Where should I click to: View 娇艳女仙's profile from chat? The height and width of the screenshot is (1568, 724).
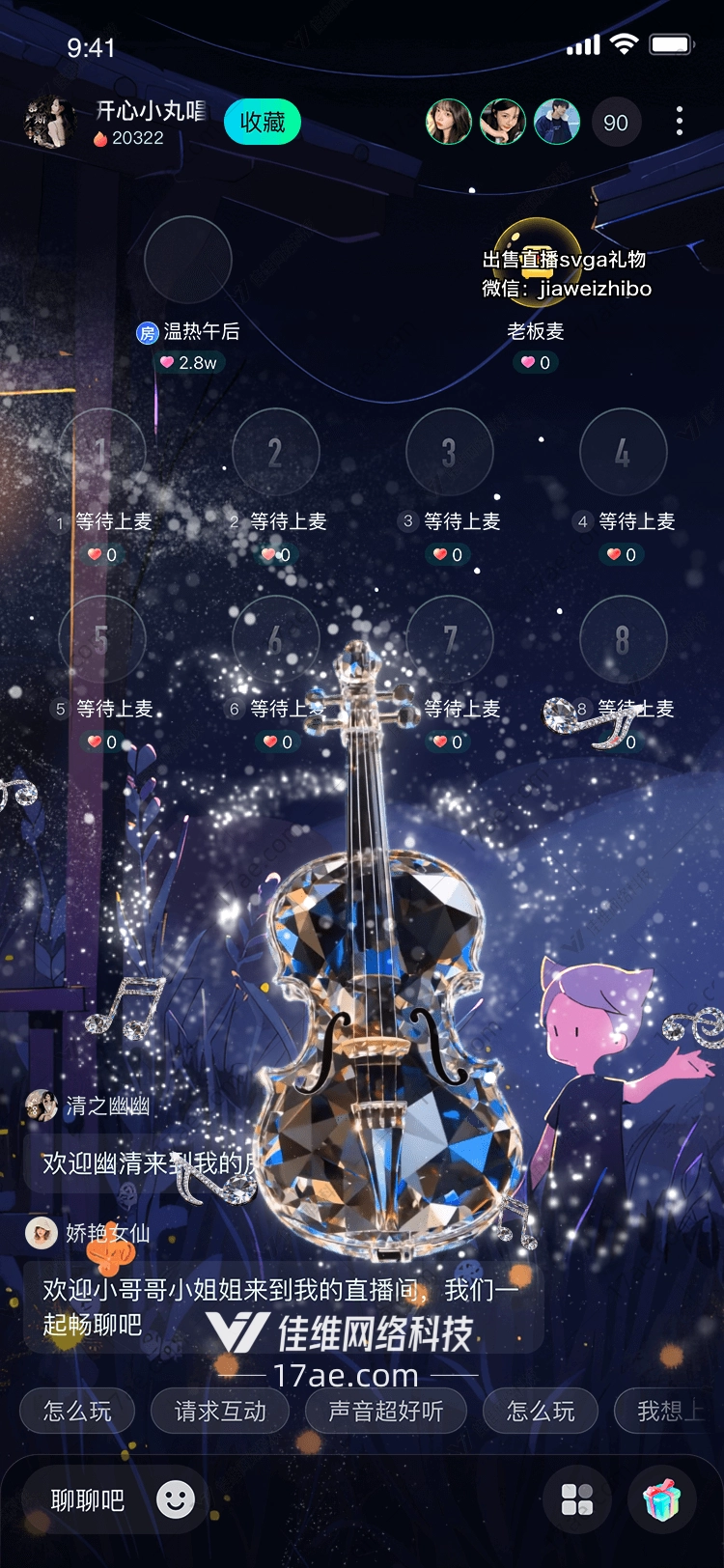pyautogui.click(x=42, y=1233)
